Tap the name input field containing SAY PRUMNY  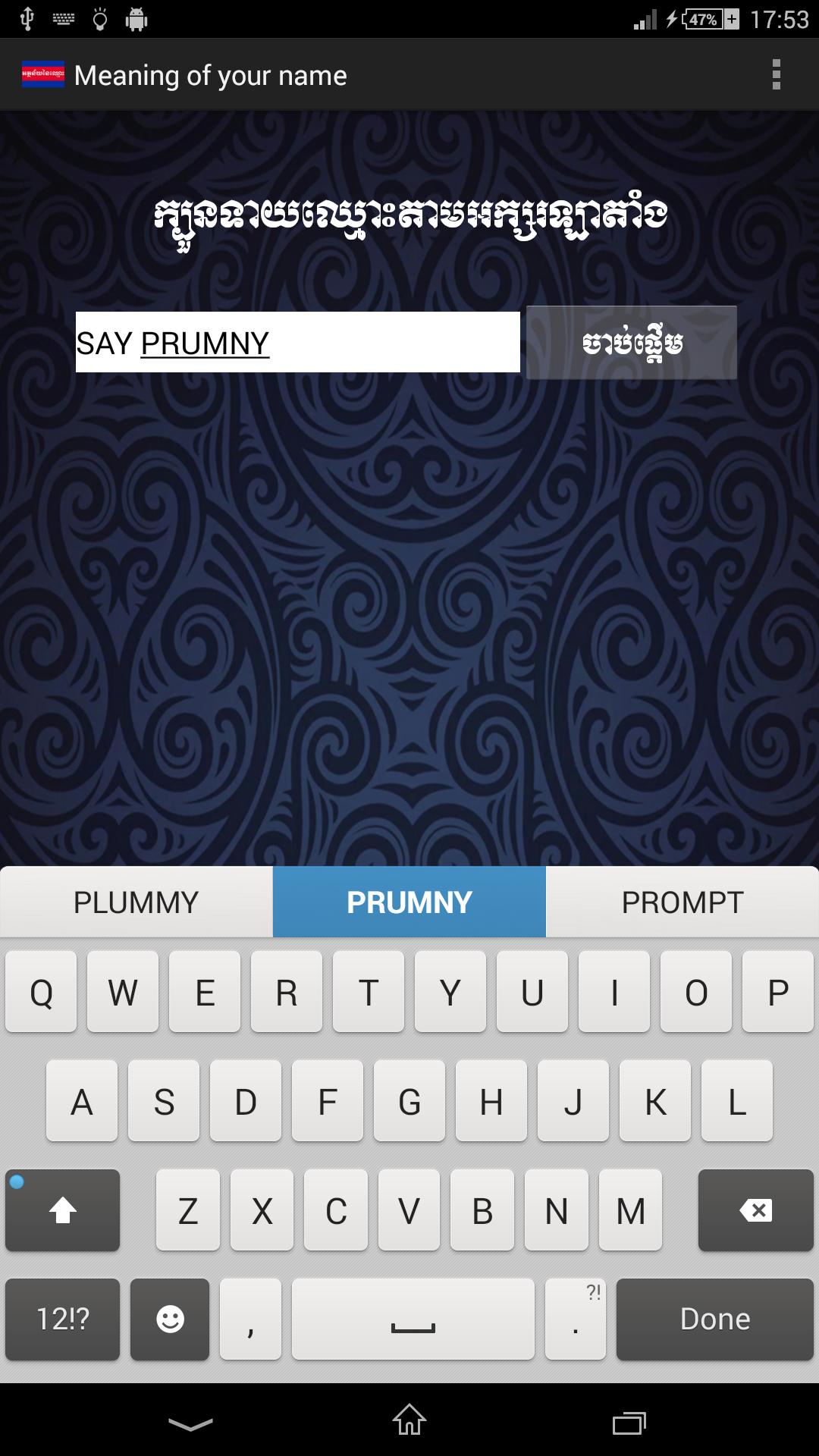(297, 342)
